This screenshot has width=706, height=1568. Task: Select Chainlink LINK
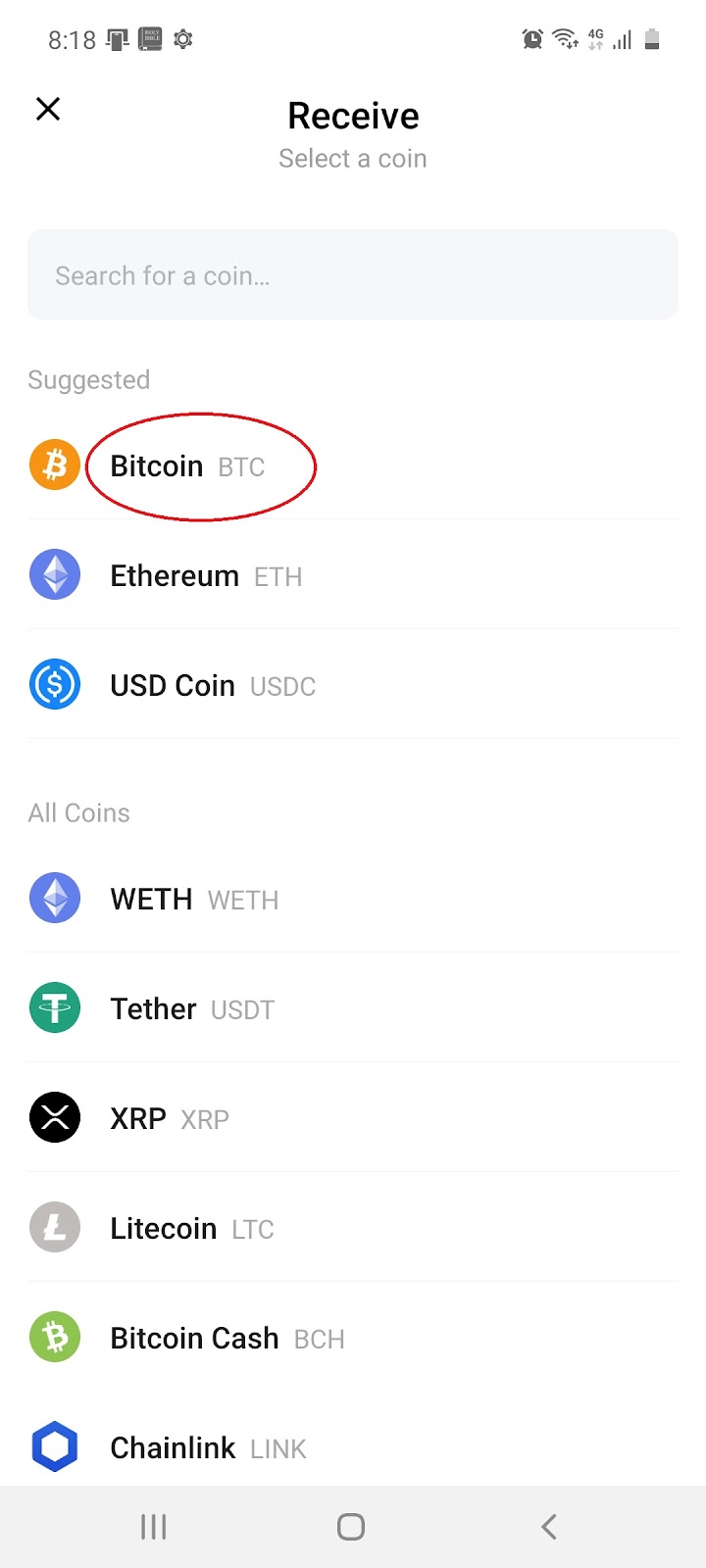coord(208,1447)
